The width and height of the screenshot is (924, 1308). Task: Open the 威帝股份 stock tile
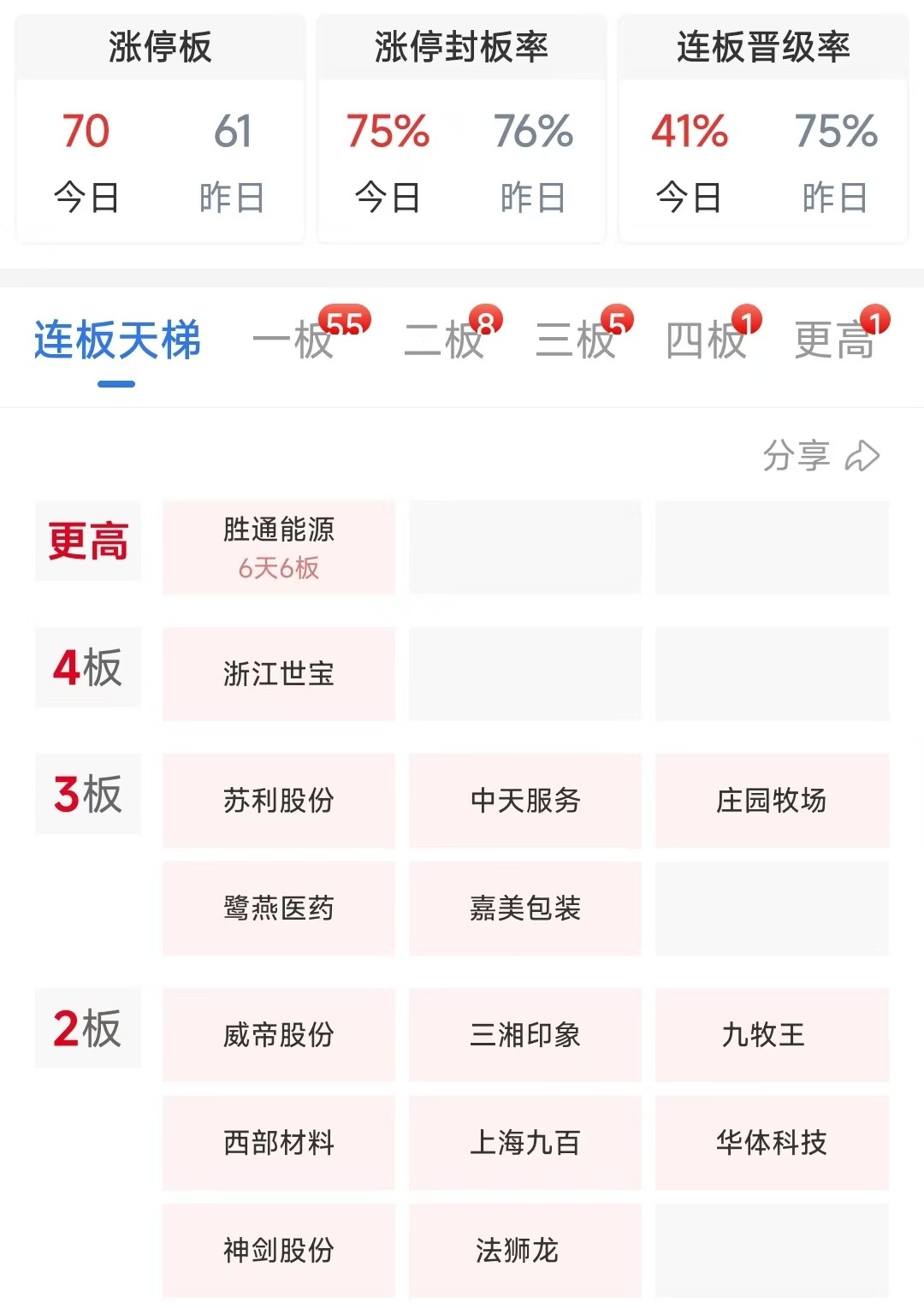click(x=279, y=1035)
